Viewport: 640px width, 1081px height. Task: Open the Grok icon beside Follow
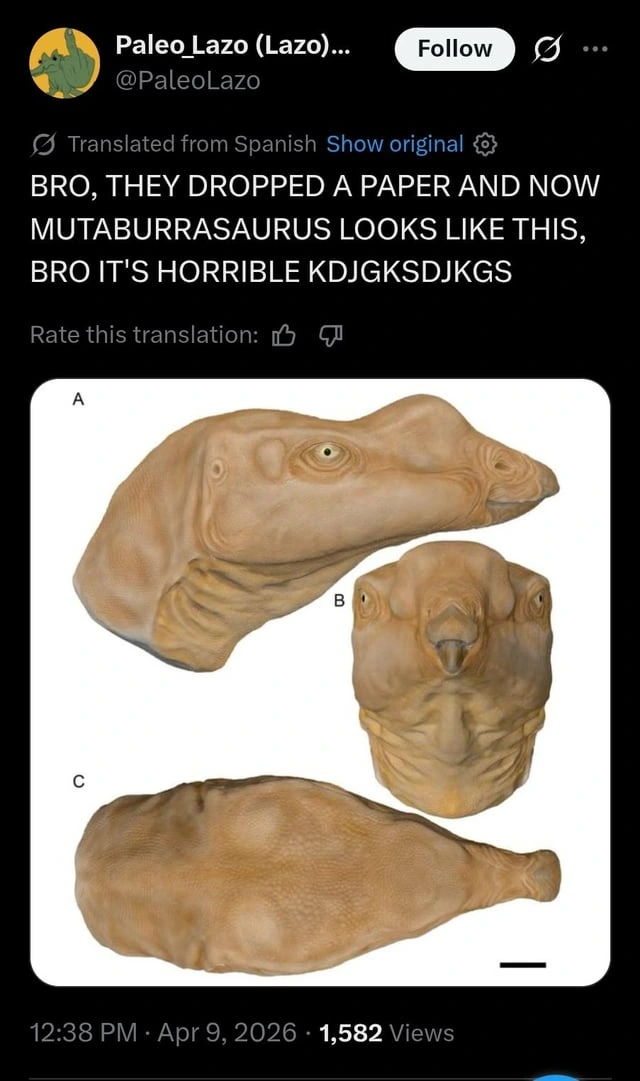pos(550,49)
